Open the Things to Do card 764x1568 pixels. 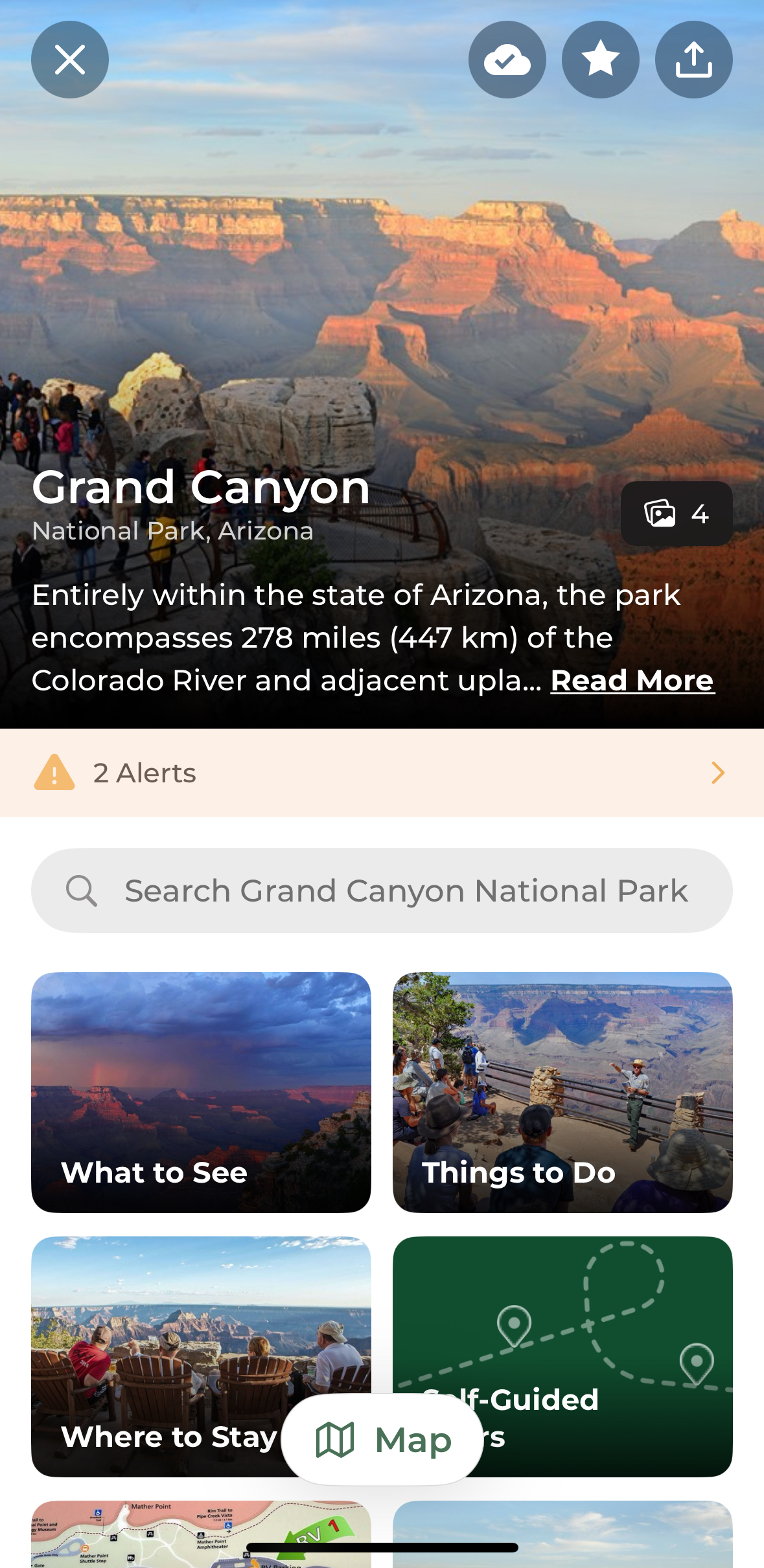[x=562, y=1092]
